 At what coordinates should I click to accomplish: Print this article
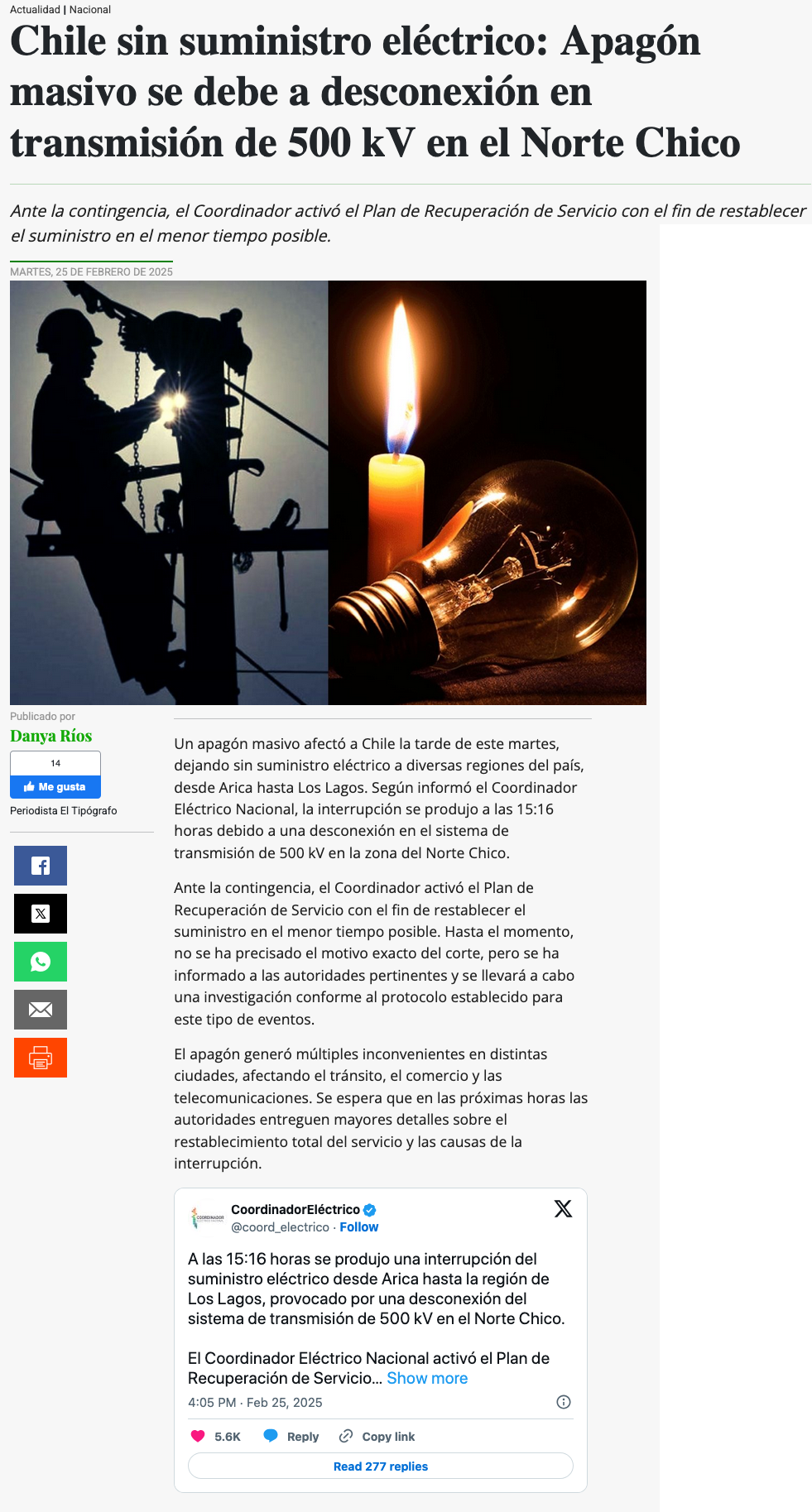(x=41, y=1058)
